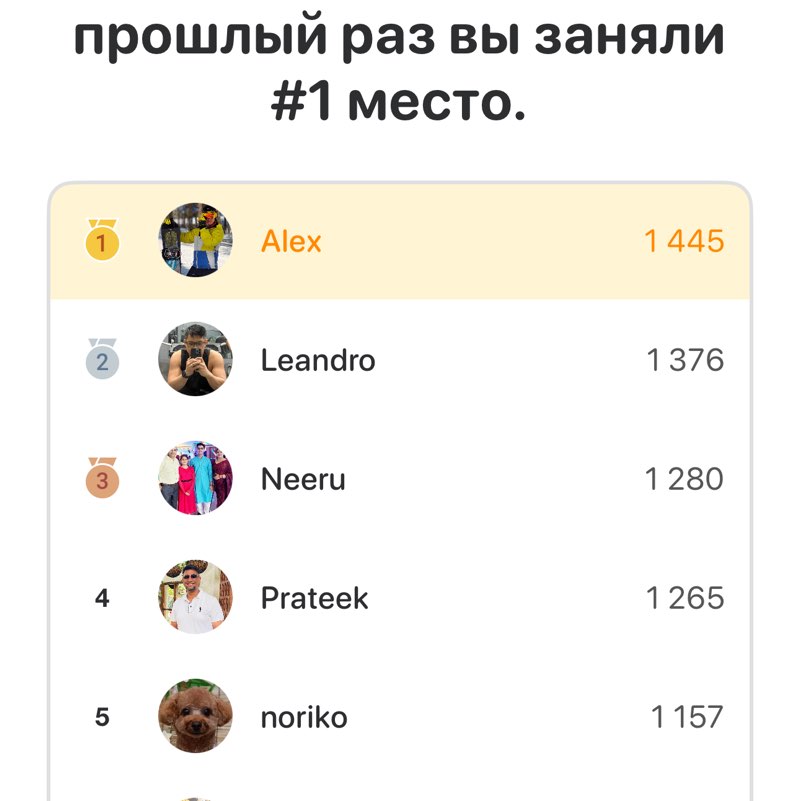Select Prateek's row in the leaderboard
800x801 pixels.
[x=400, y=597]
